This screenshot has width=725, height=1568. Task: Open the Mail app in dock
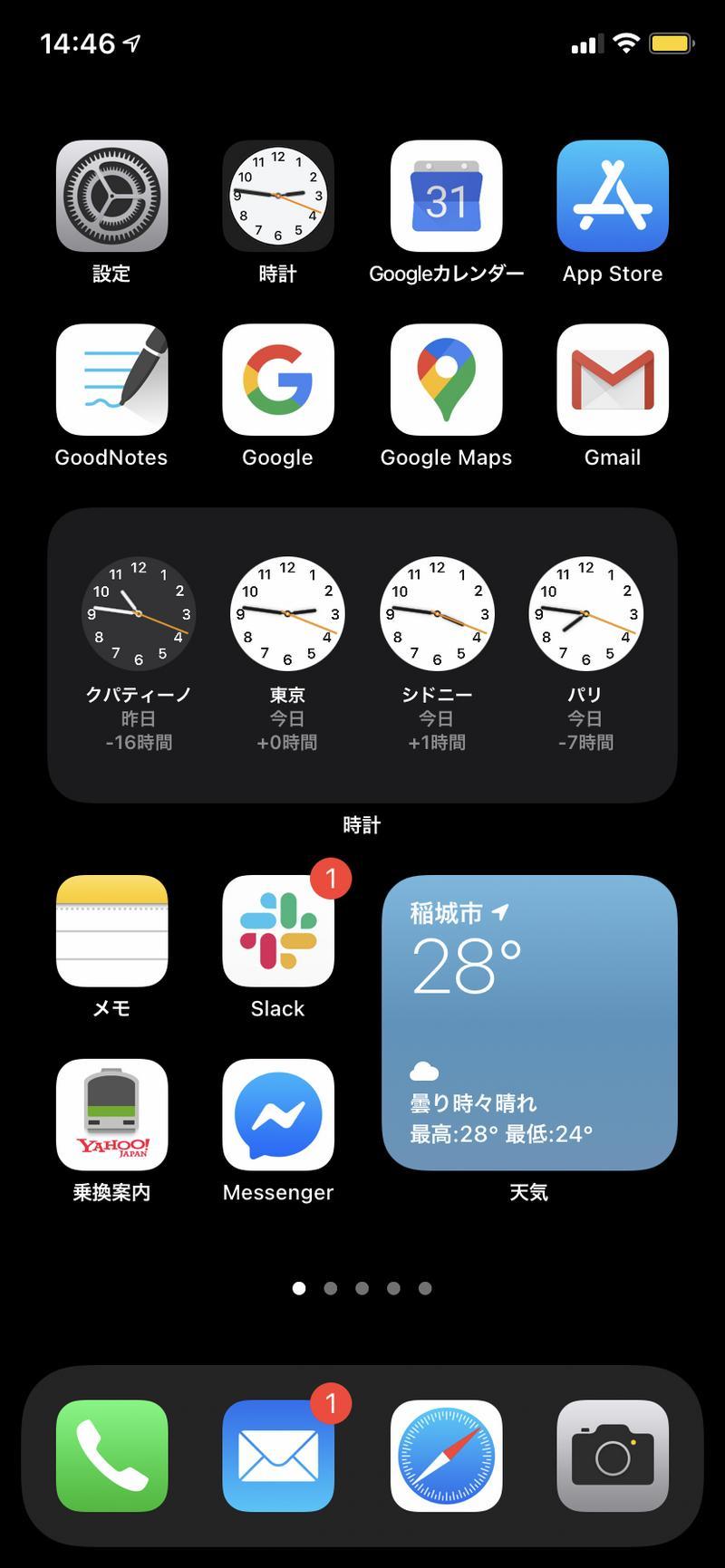[x=278, y=1456]
